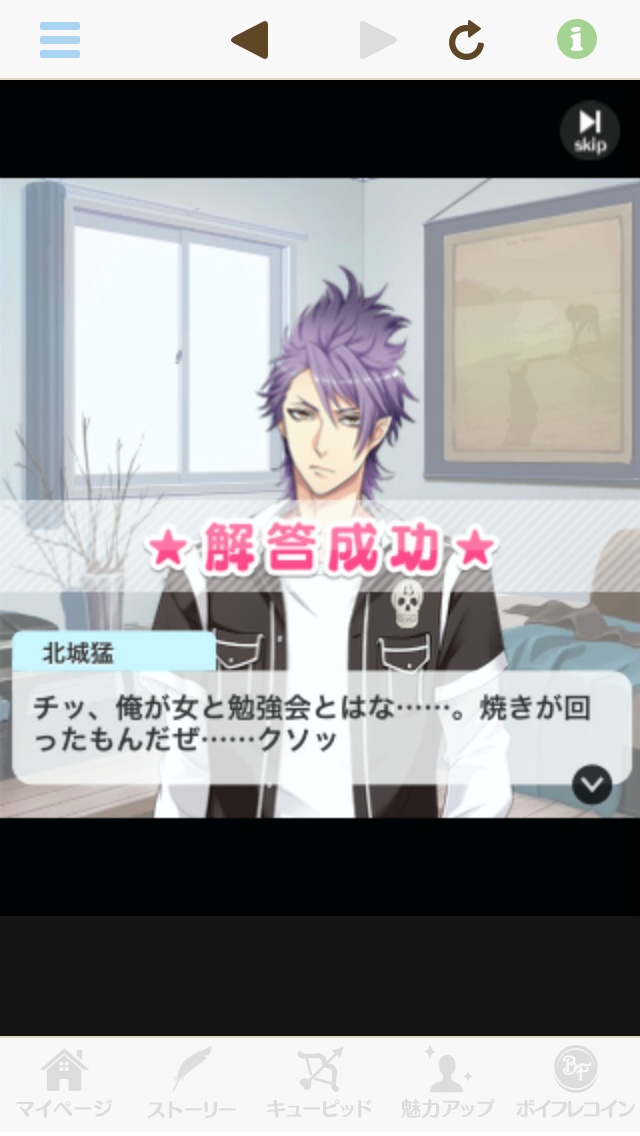Go to the キューピッド tab

point(319,1085)
